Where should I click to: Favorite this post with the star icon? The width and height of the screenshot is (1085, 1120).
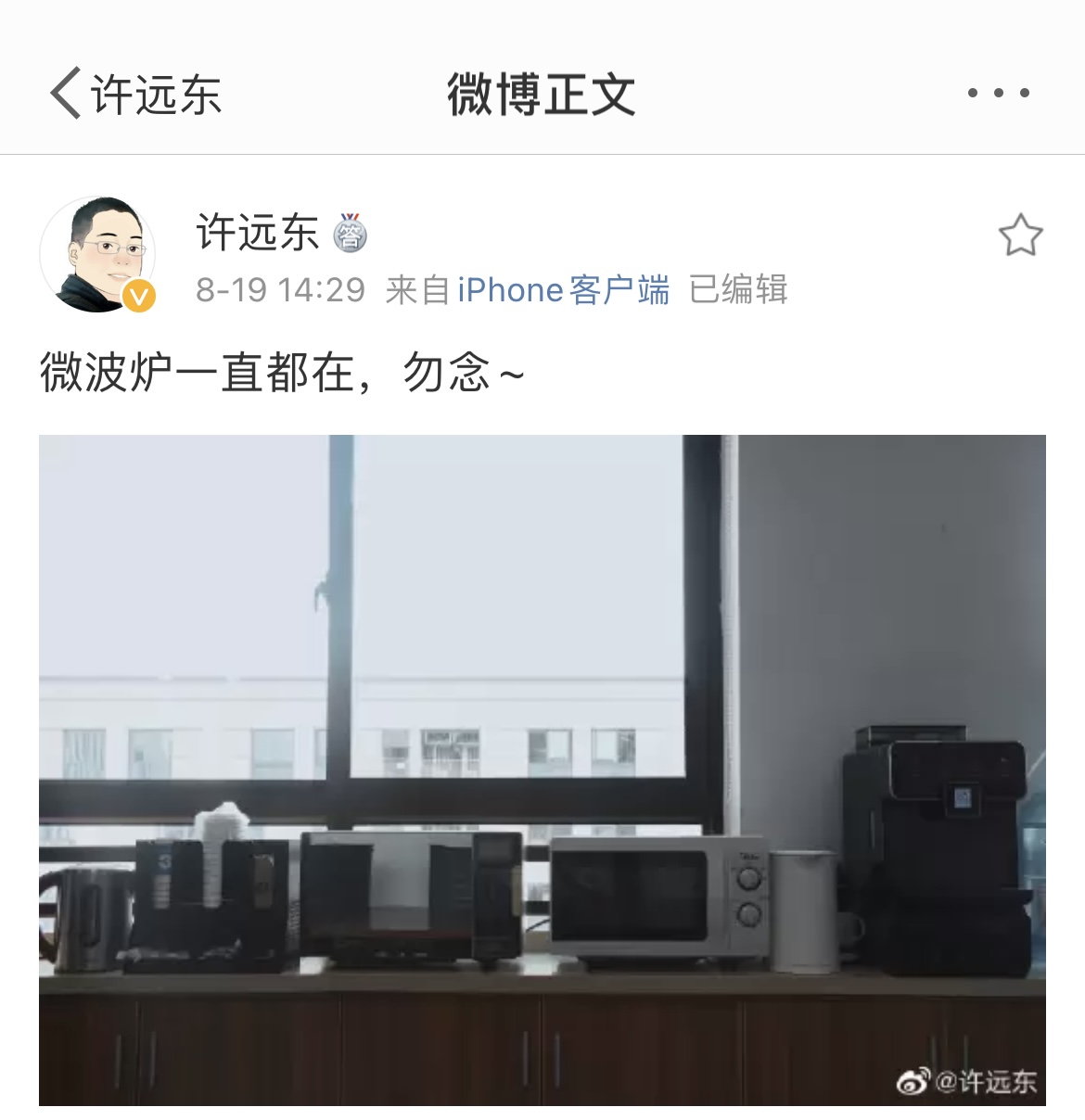click(1020, 235)
